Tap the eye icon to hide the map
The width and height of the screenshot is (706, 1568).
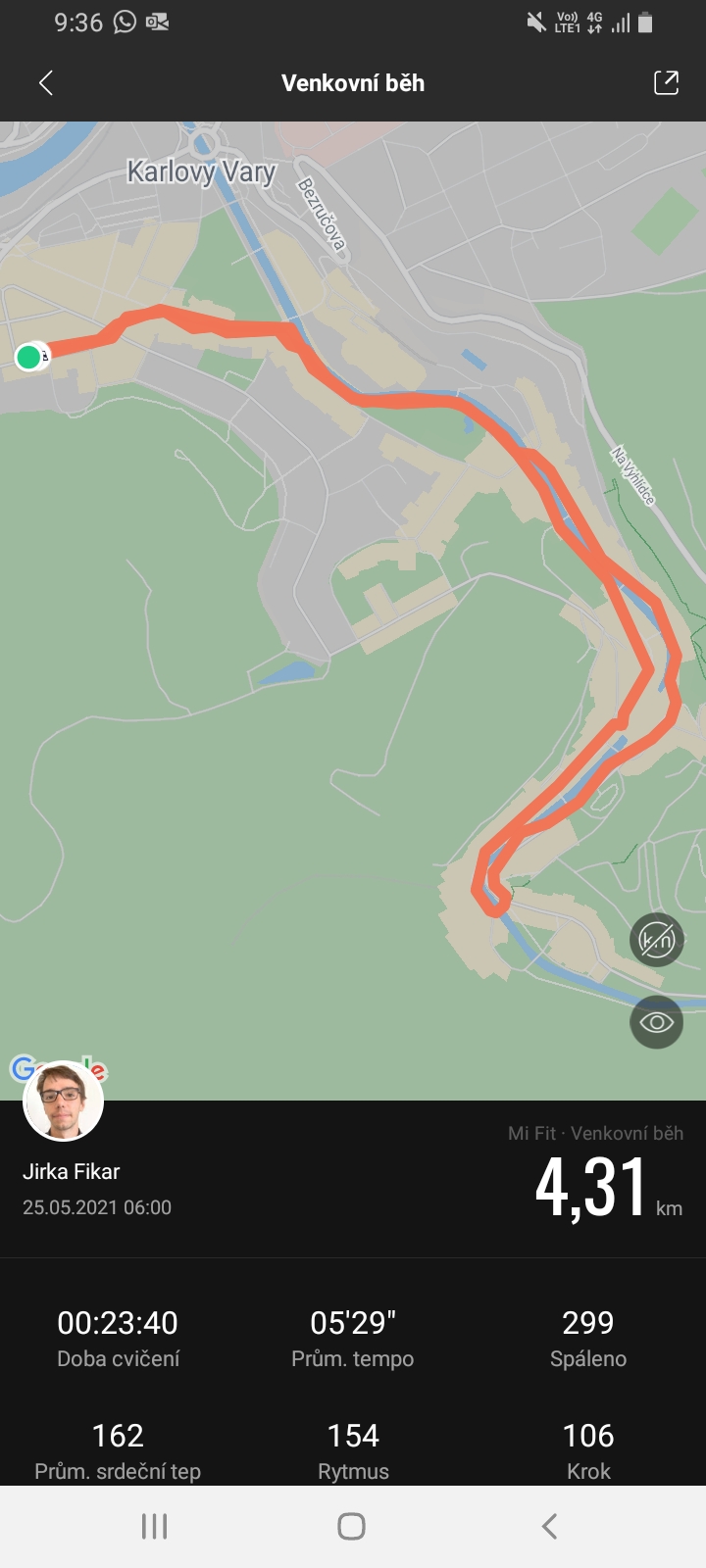click(x=656, y=1022)
